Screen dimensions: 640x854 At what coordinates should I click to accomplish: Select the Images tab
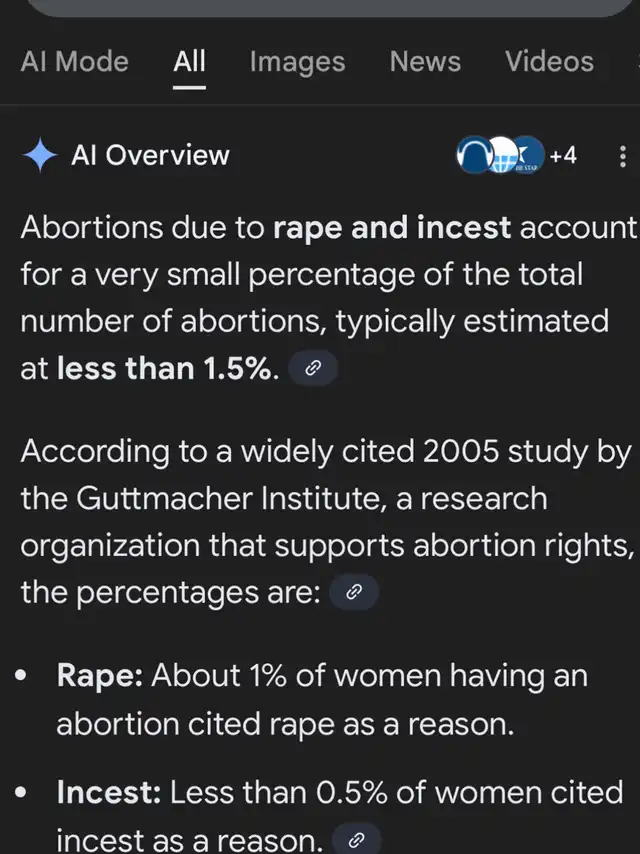297,62
